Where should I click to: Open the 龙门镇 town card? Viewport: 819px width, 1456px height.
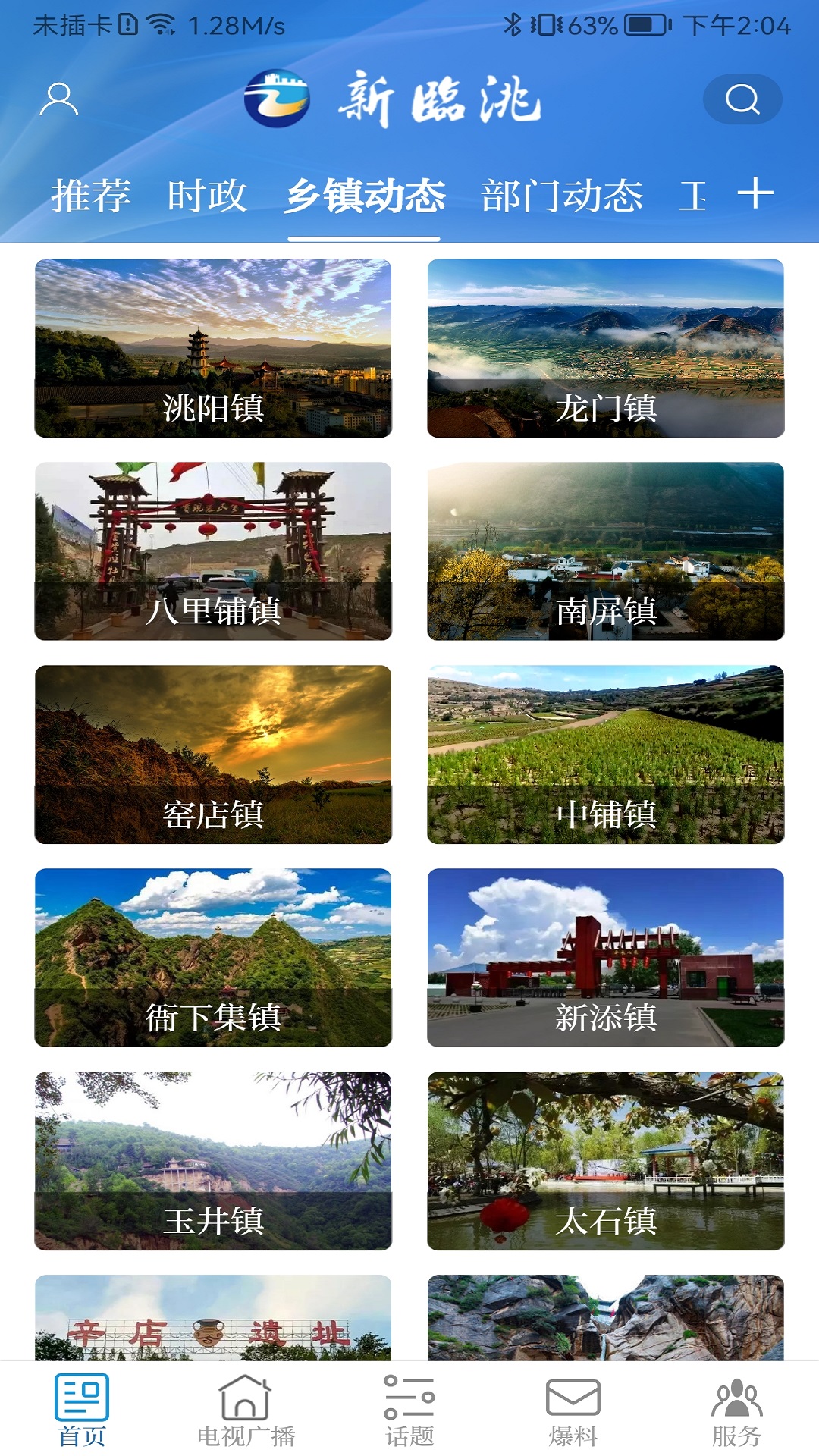point(605,348)
